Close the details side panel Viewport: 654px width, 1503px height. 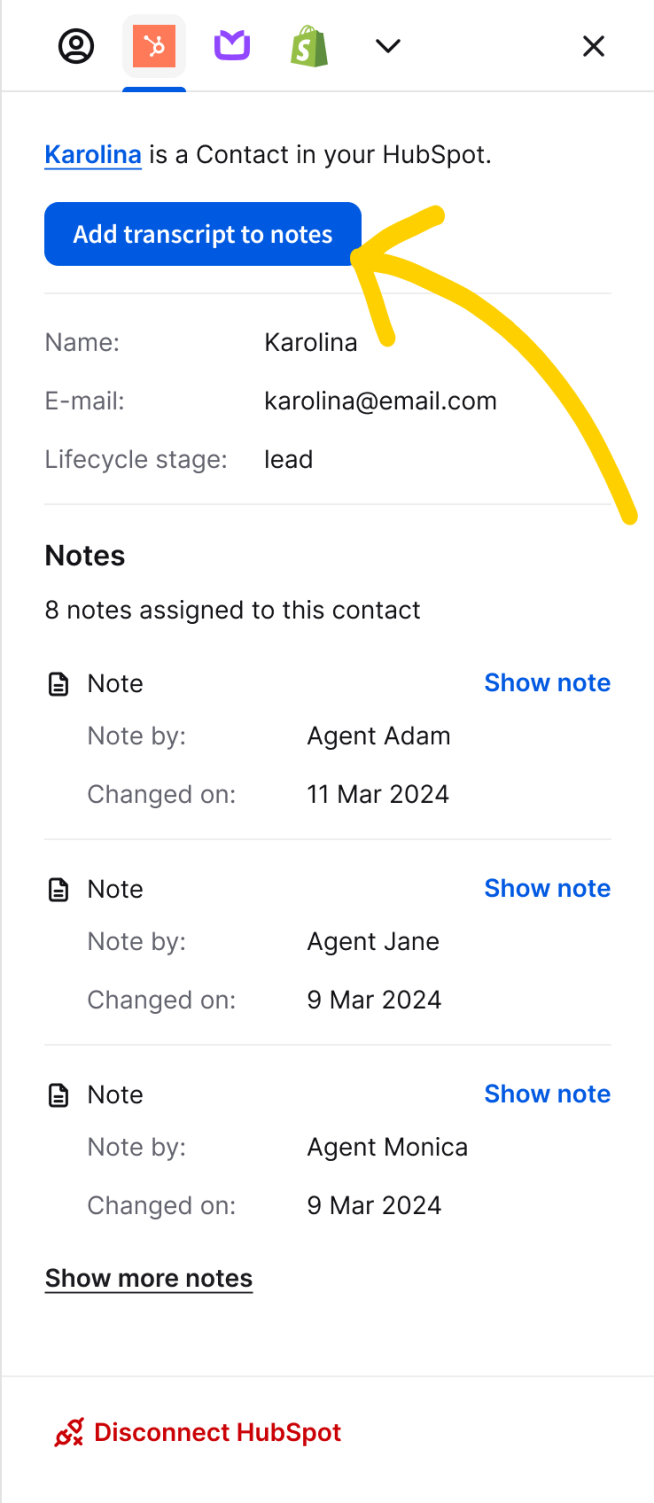click(594, 46)
